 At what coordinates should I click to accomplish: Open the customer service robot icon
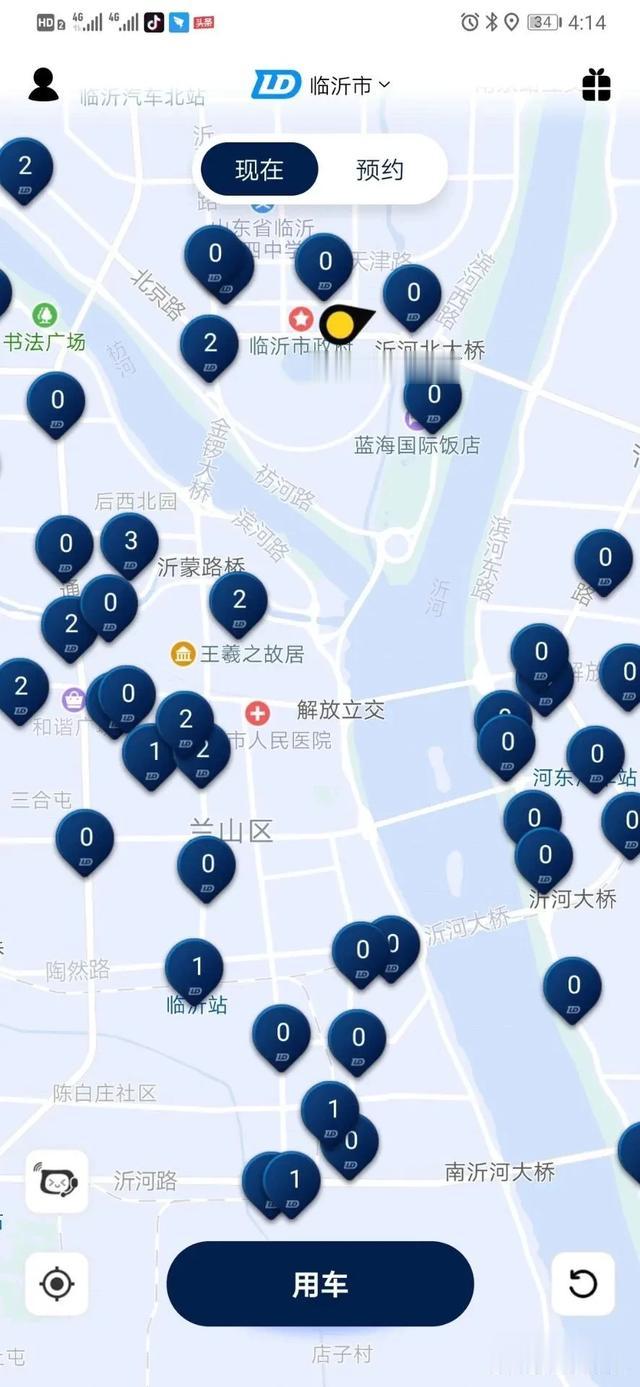tap(57, 1182)
